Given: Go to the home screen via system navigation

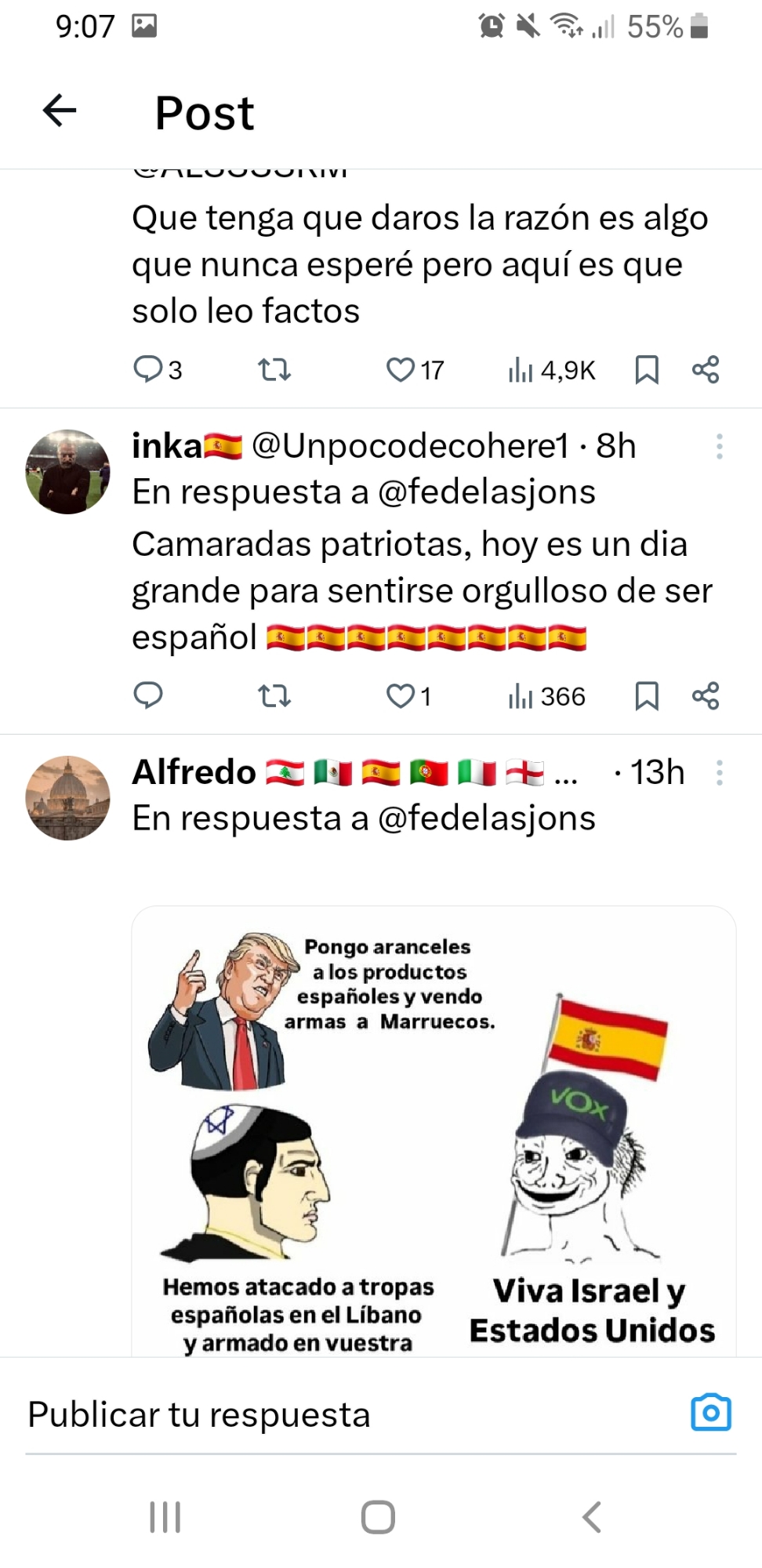Looking at the screenshot, I should click(x=378, y=1517).
